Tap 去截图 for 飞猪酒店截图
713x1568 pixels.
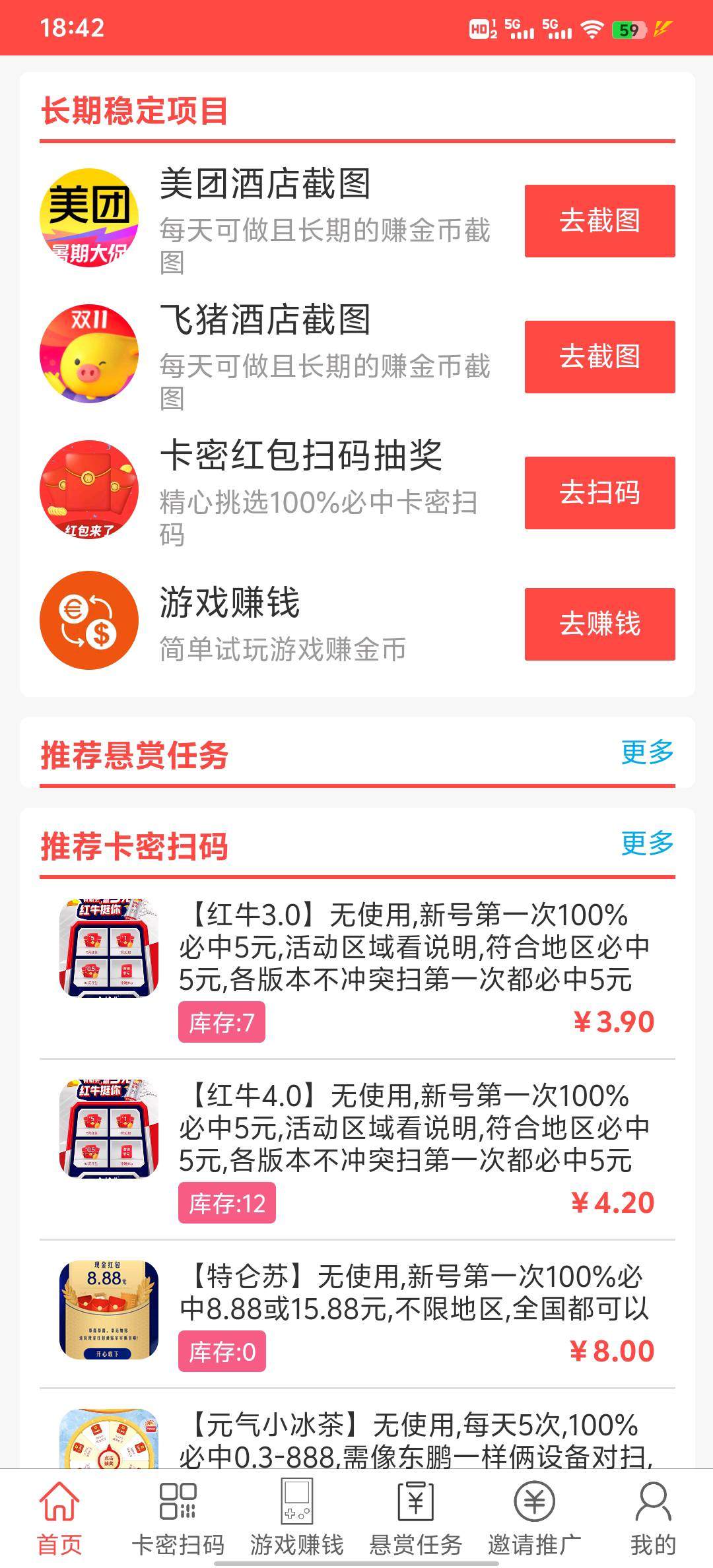(599, 356)
